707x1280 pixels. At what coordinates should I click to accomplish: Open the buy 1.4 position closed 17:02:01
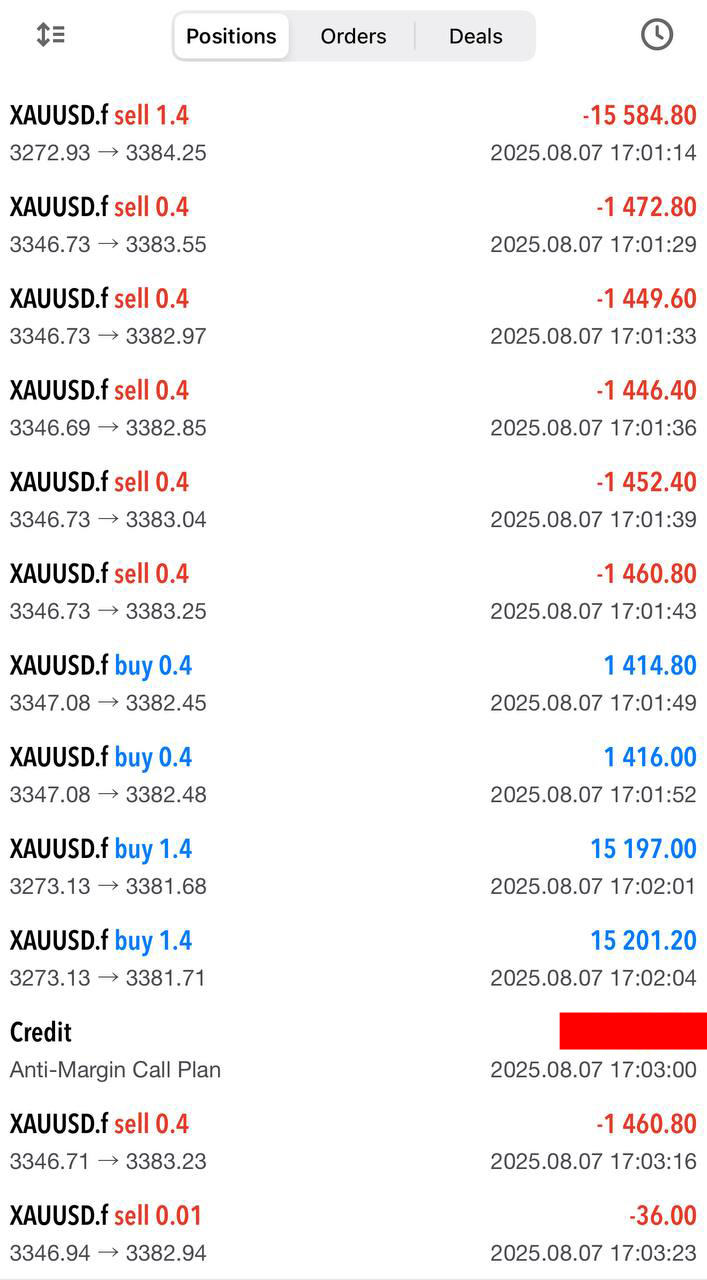click(x=353, y=867)
